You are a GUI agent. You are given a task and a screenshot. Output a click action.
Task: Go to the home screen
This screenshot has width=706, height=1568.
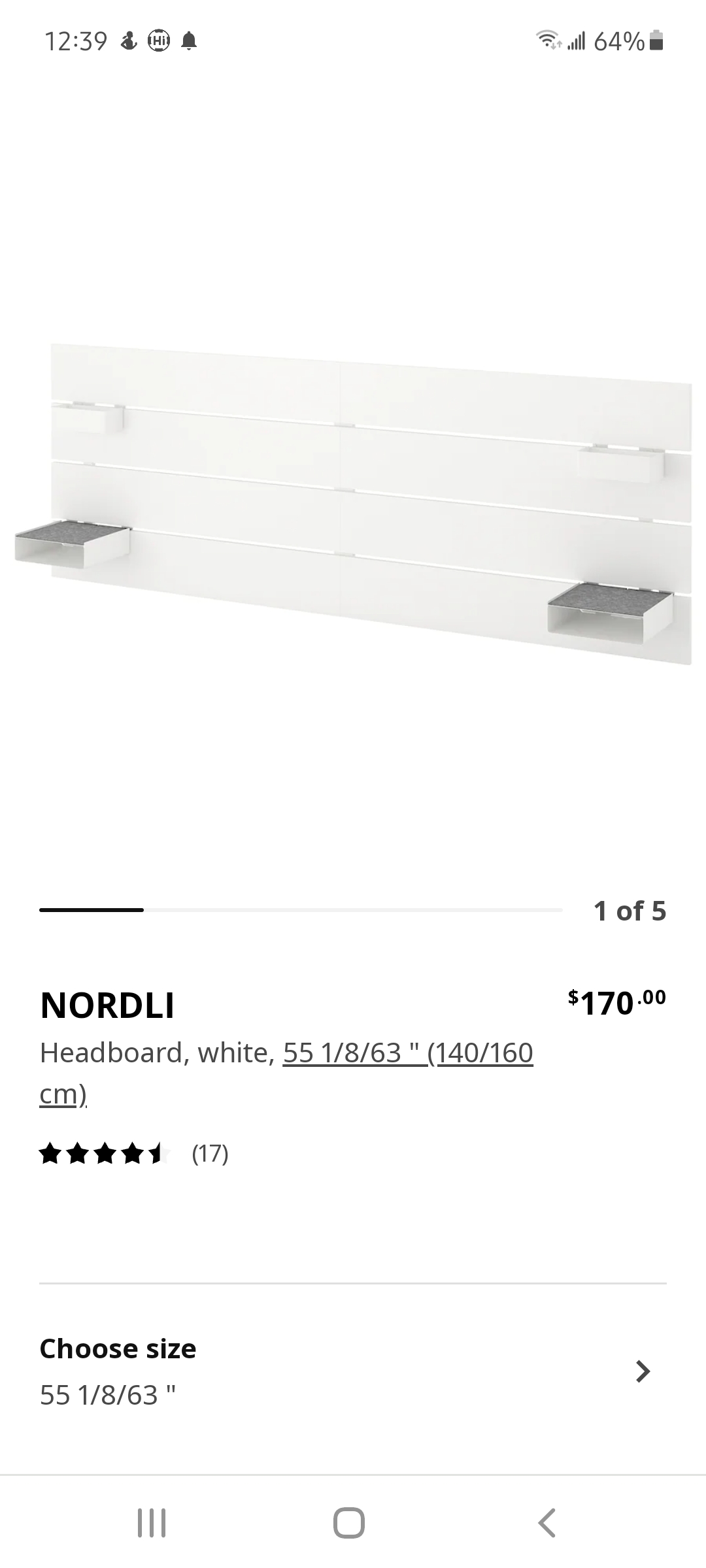[349, 1522]
